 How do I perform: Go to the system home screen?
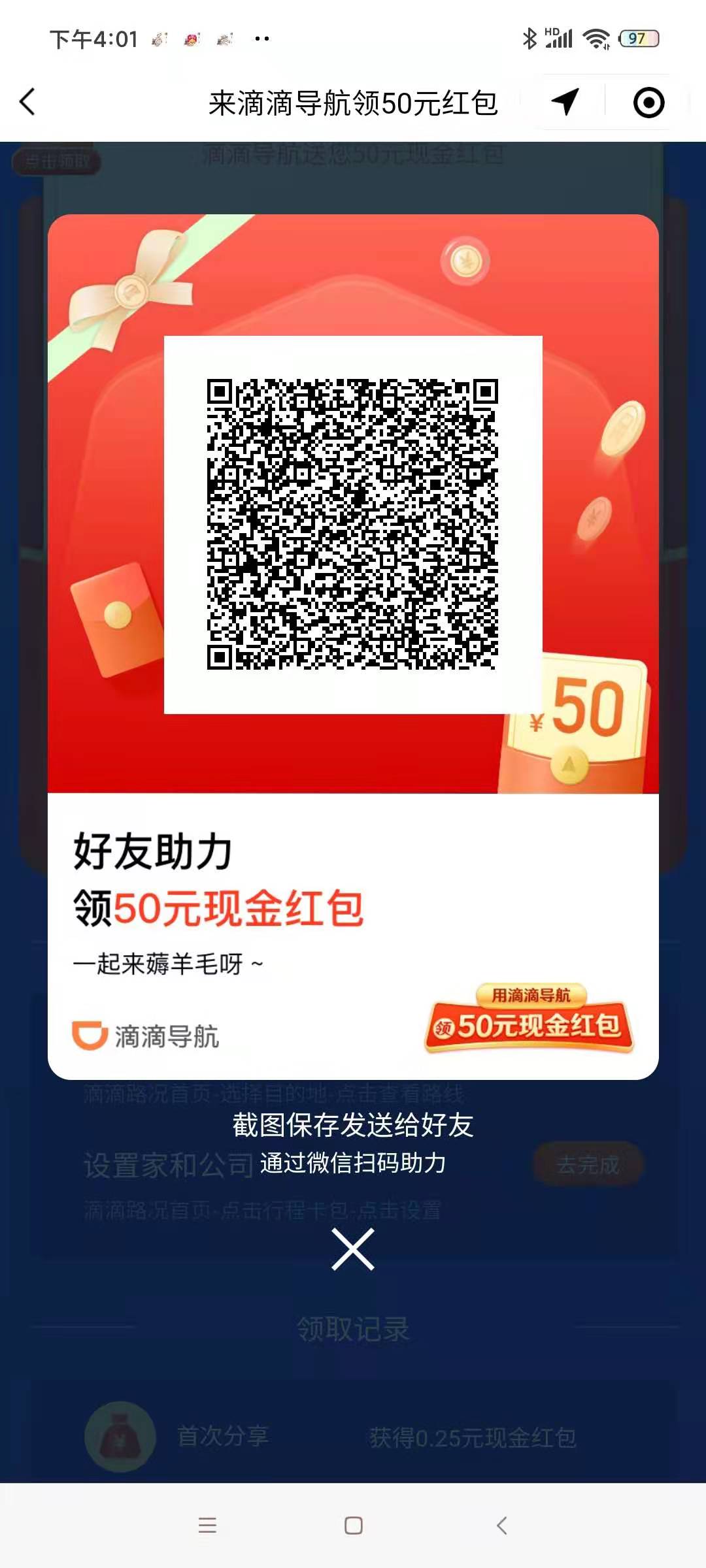pos(353,1526)
